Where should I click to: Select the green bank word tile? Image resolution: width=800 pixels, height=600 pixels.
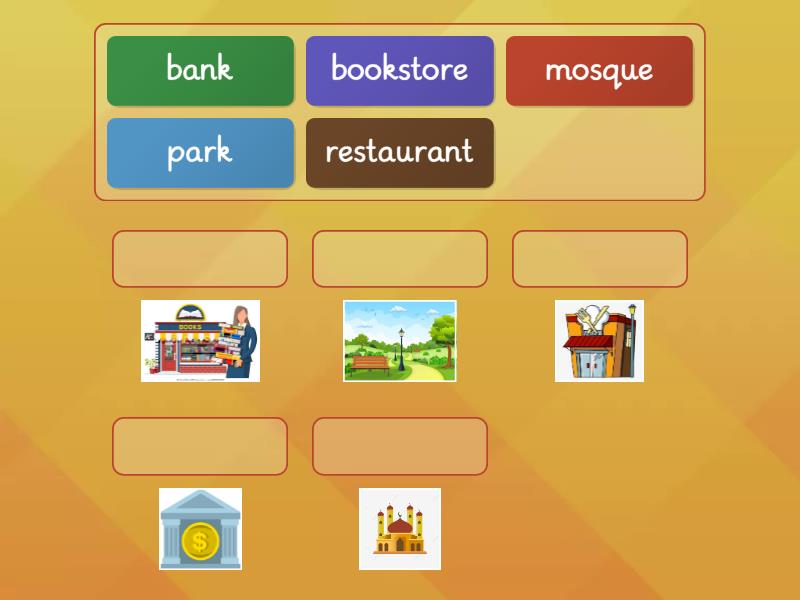coord(200,70)
